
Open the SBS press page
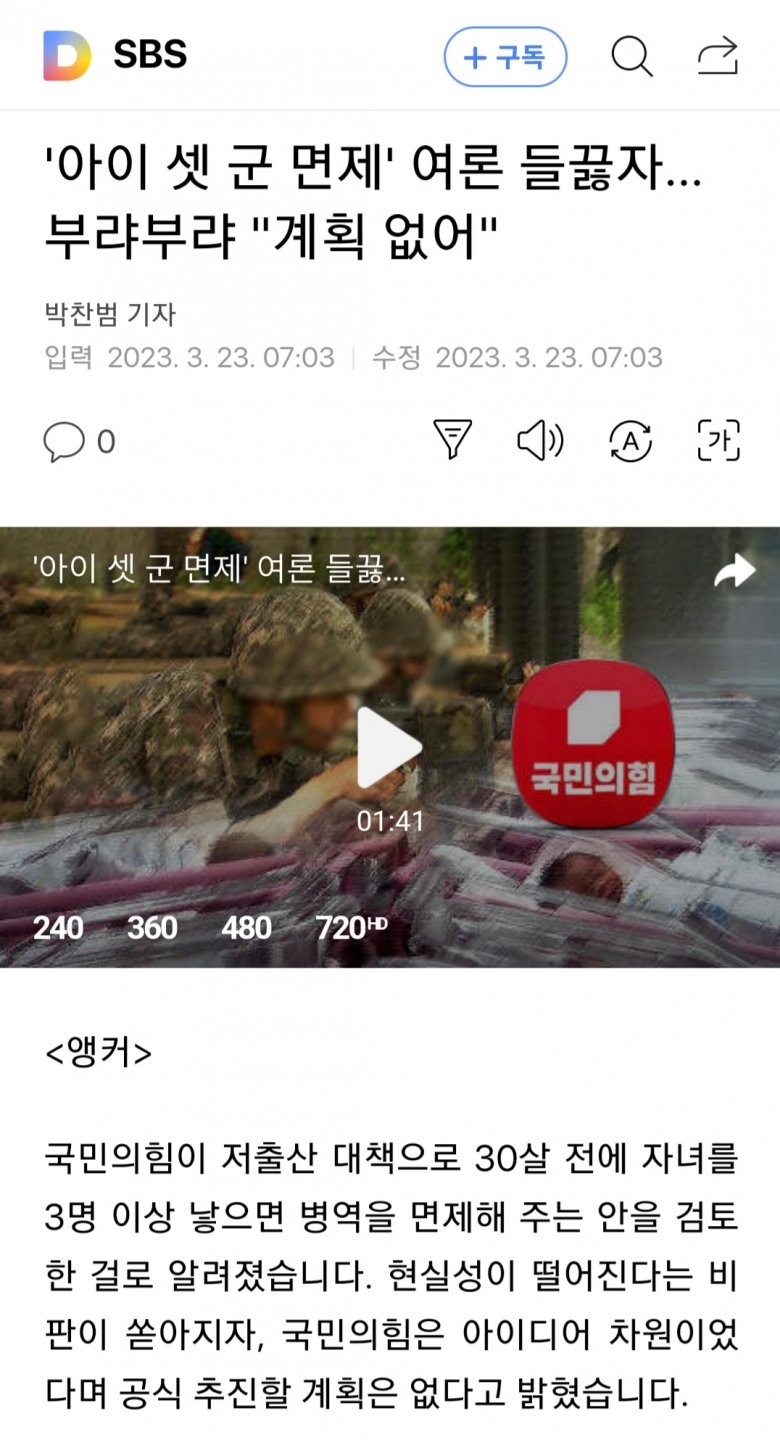[x=150, y=55]
